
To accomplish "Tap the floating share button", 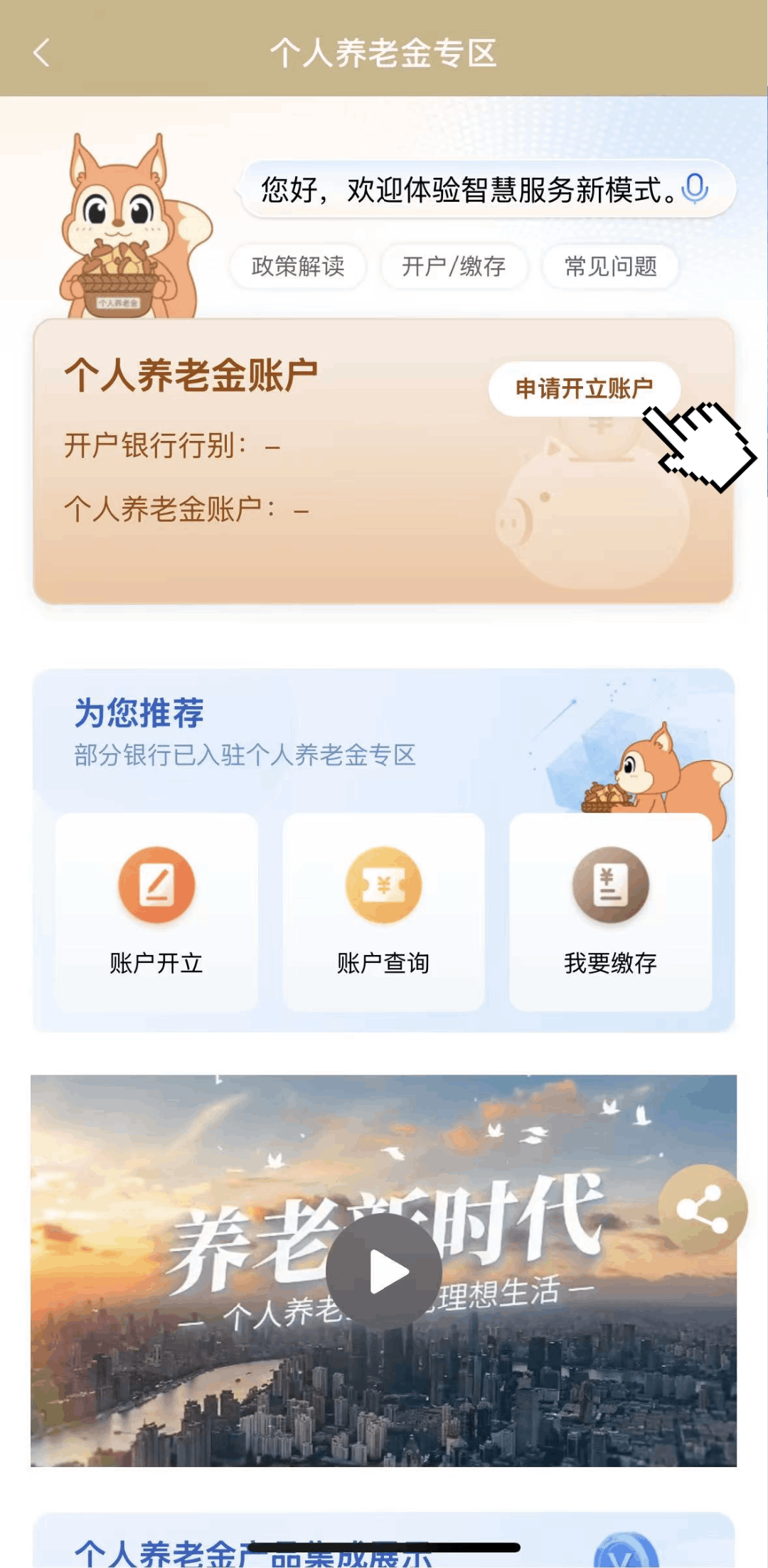I will click(702, 1210).
